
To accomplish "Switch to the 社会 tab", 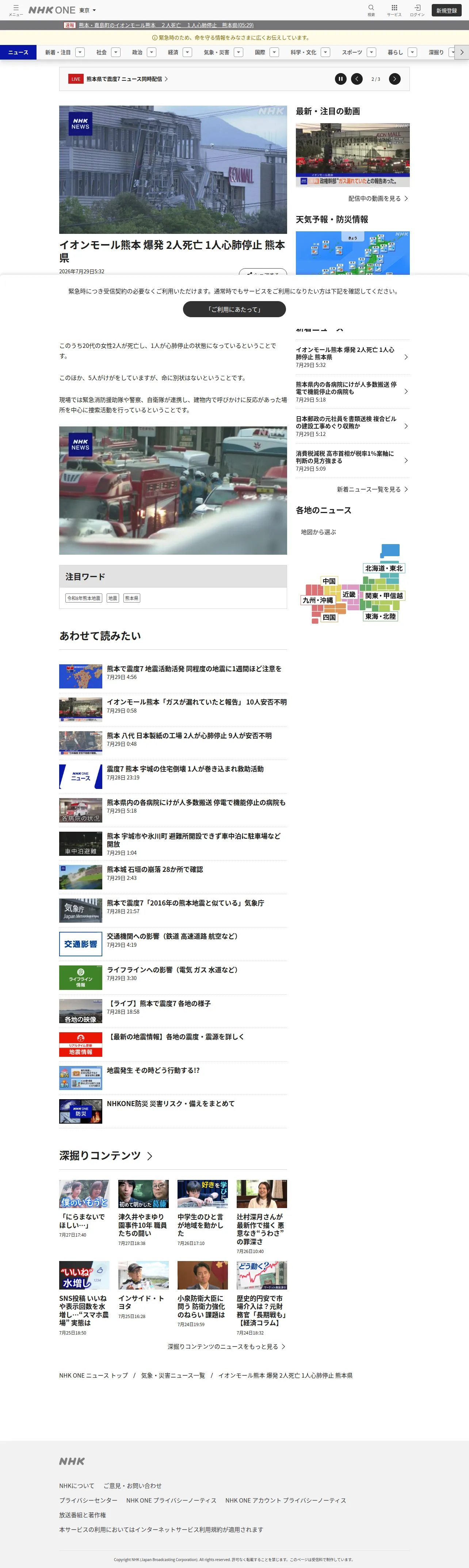I will click(101, 52).
